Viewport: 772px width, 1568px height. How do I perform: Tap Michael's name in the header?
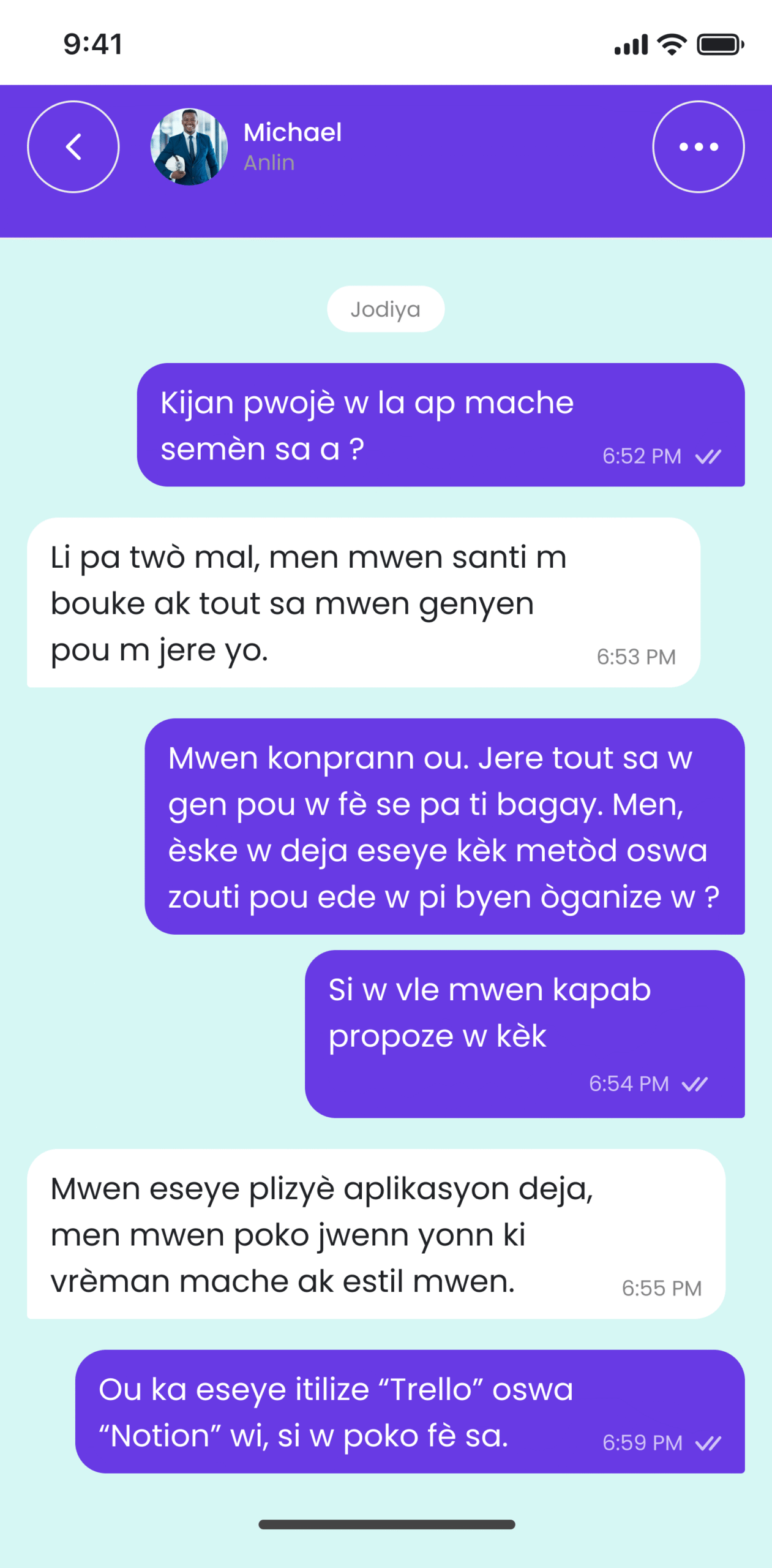[293, 132]
